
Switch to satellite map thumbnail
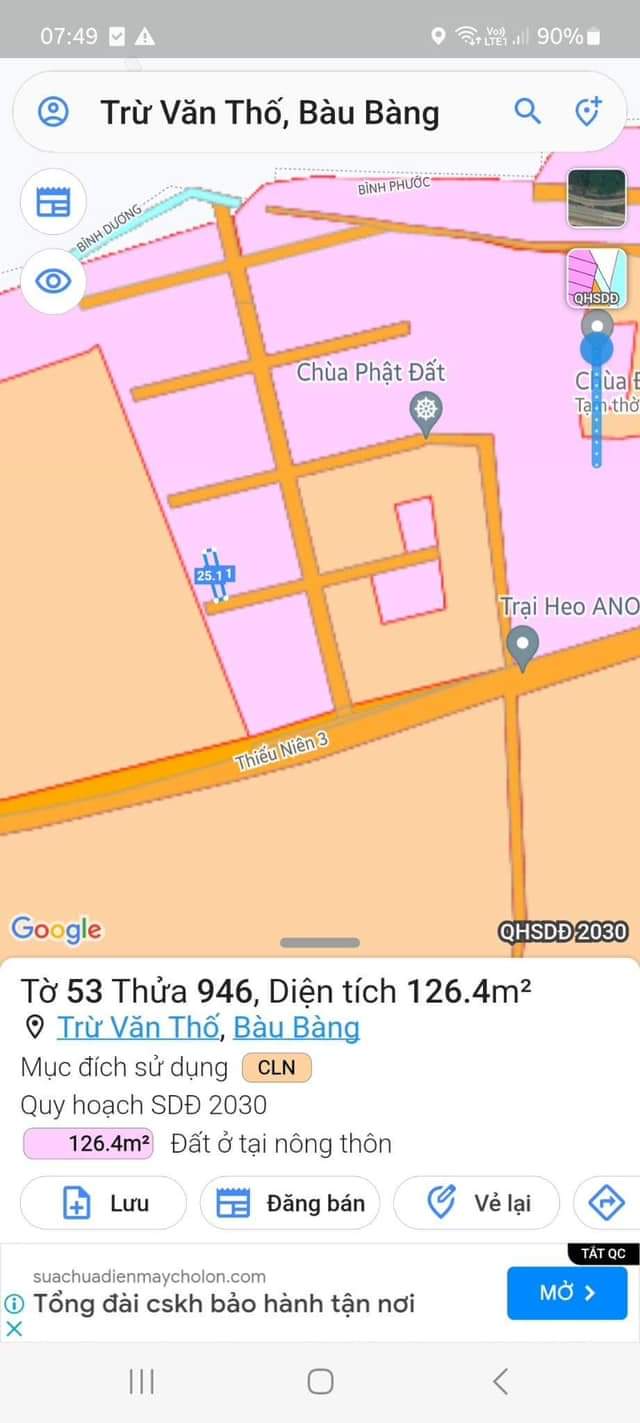[x=596, y=197]
